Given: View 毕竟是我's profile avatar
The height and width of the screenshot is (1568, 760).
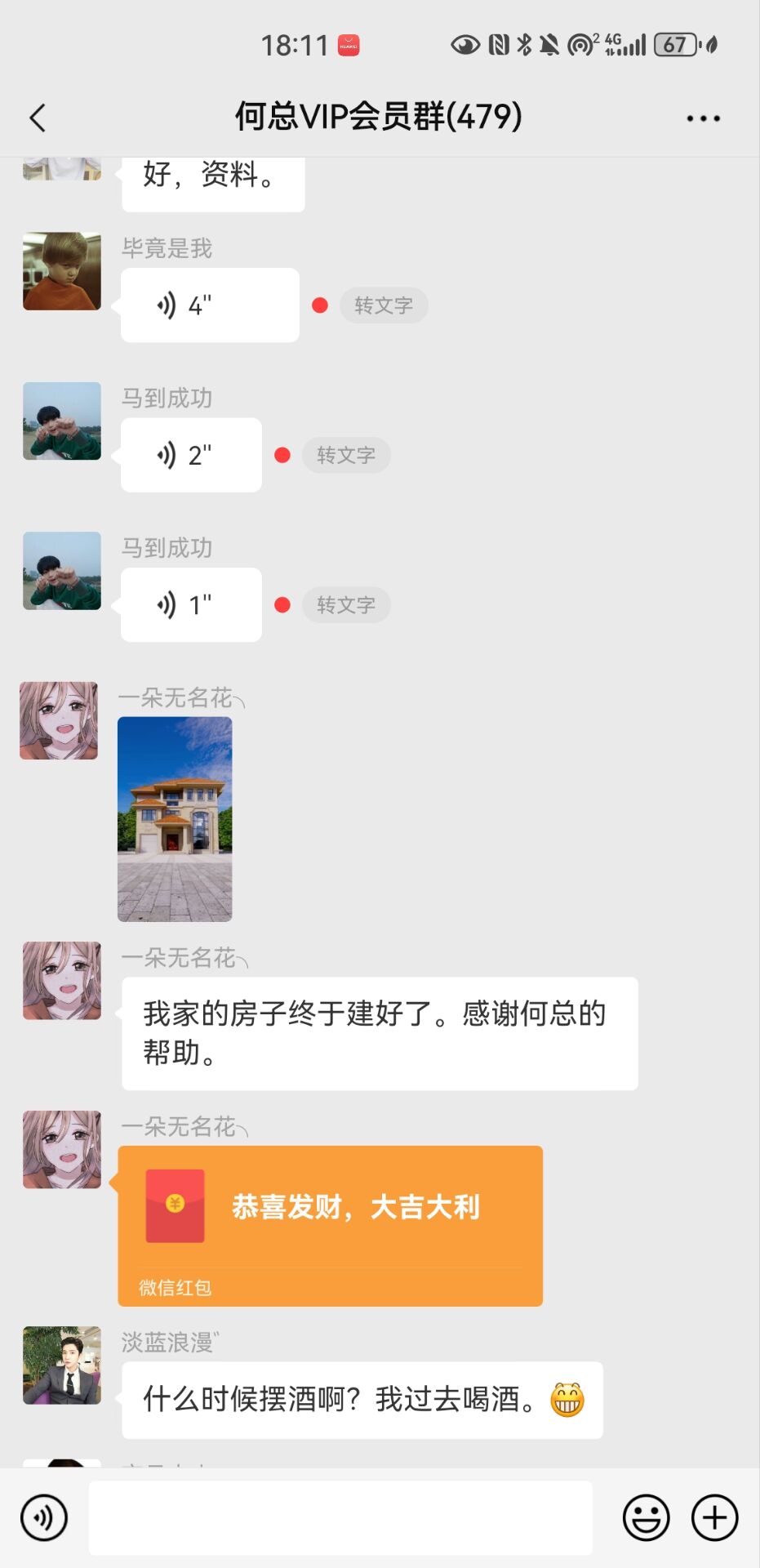Looking at the screenshot, I should click(62, 271).
